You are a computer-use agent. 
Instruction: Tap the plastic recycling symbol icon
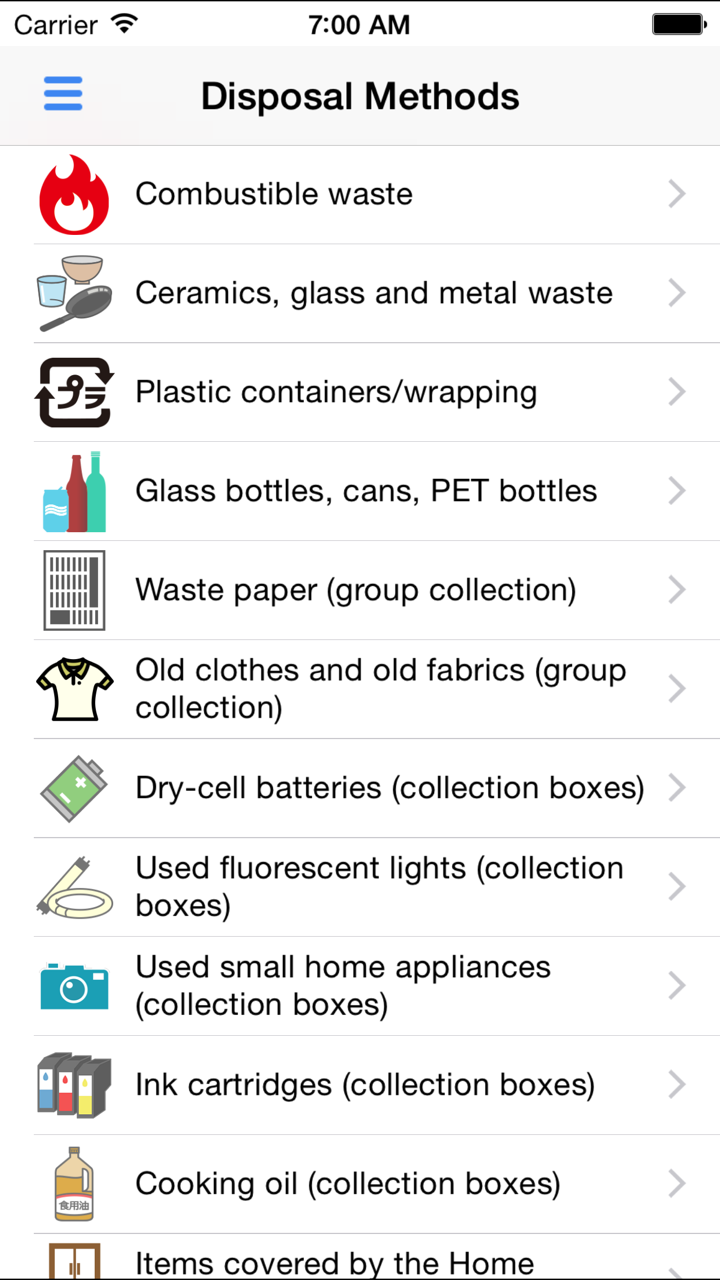[x=74, y=391]
